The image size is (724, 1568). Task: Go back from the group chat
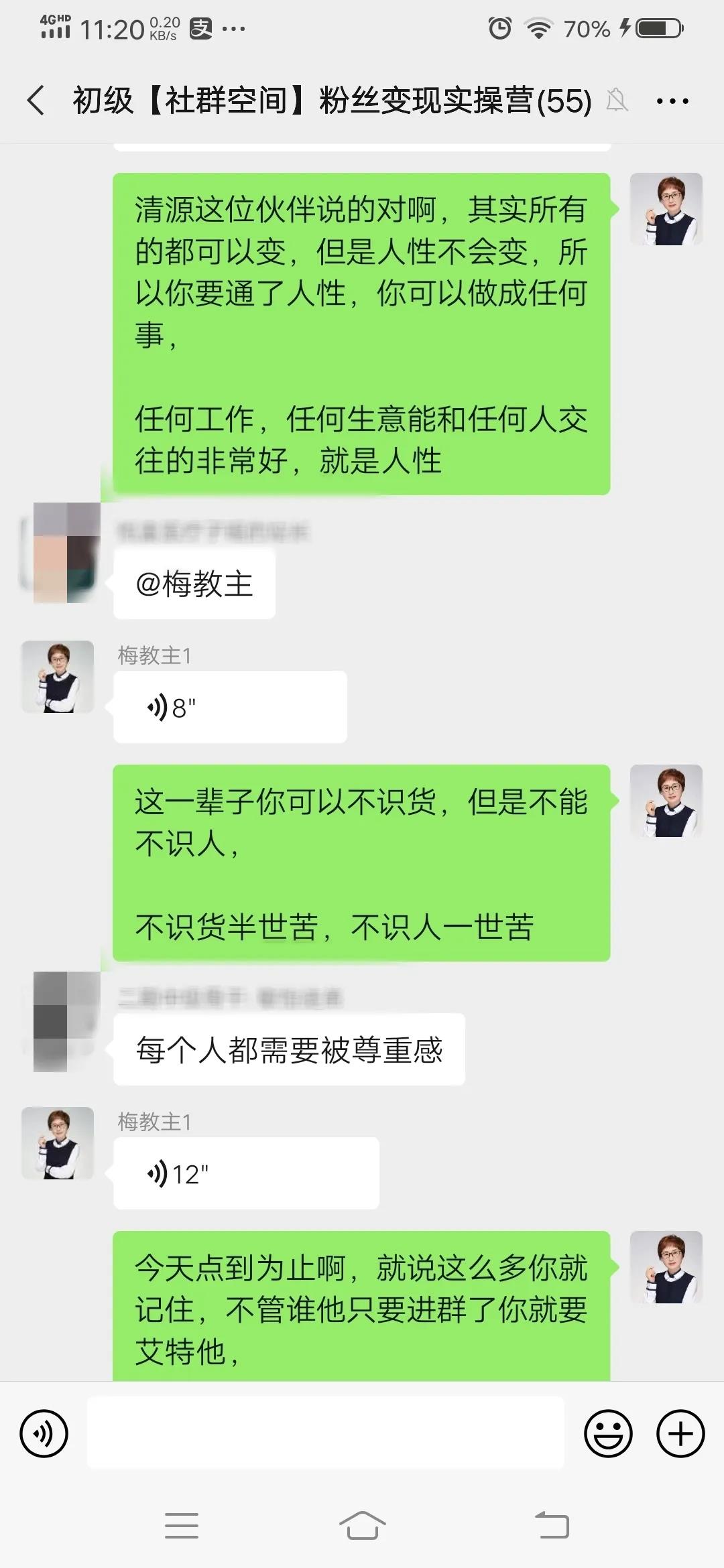tap(36, 101)
